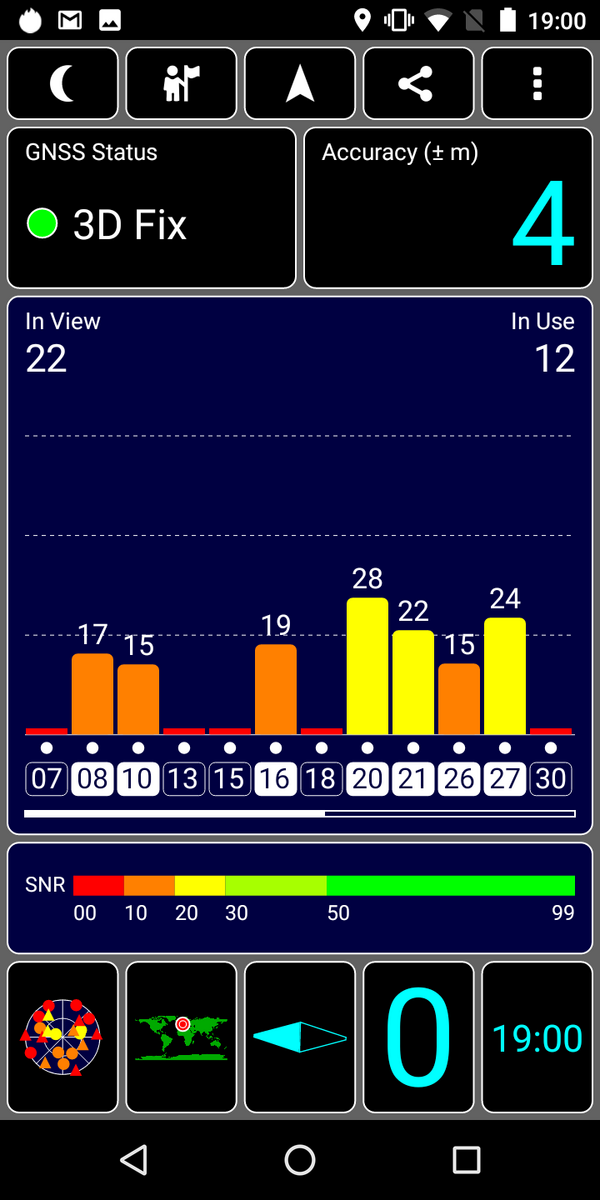Toggle night mode with the moon icon
Image resolution: width=600 pixels, height=1200 pixels.
62,84
